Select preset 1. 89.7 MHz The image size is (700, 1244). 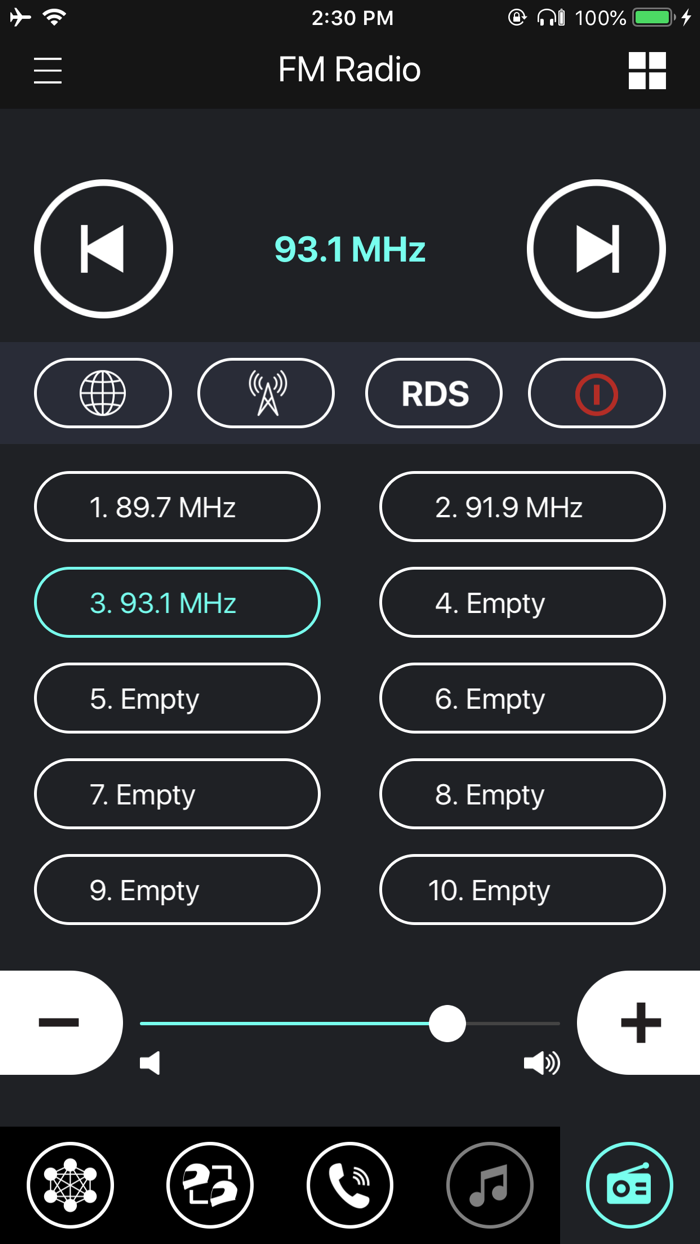[x=177, y=507]
